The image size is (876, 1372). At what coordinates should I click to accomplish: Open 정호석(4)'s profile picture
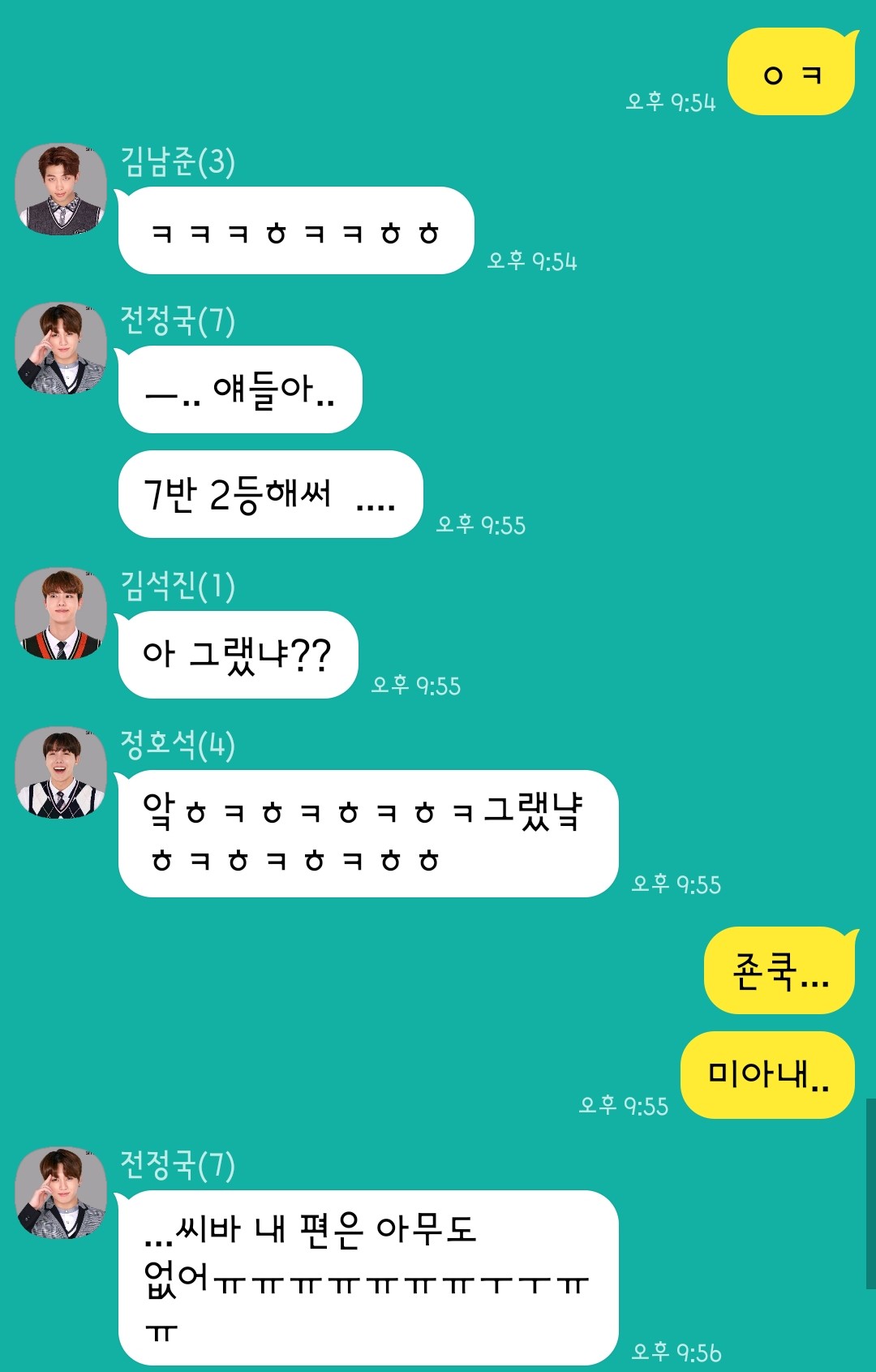[x=62, y=773]
